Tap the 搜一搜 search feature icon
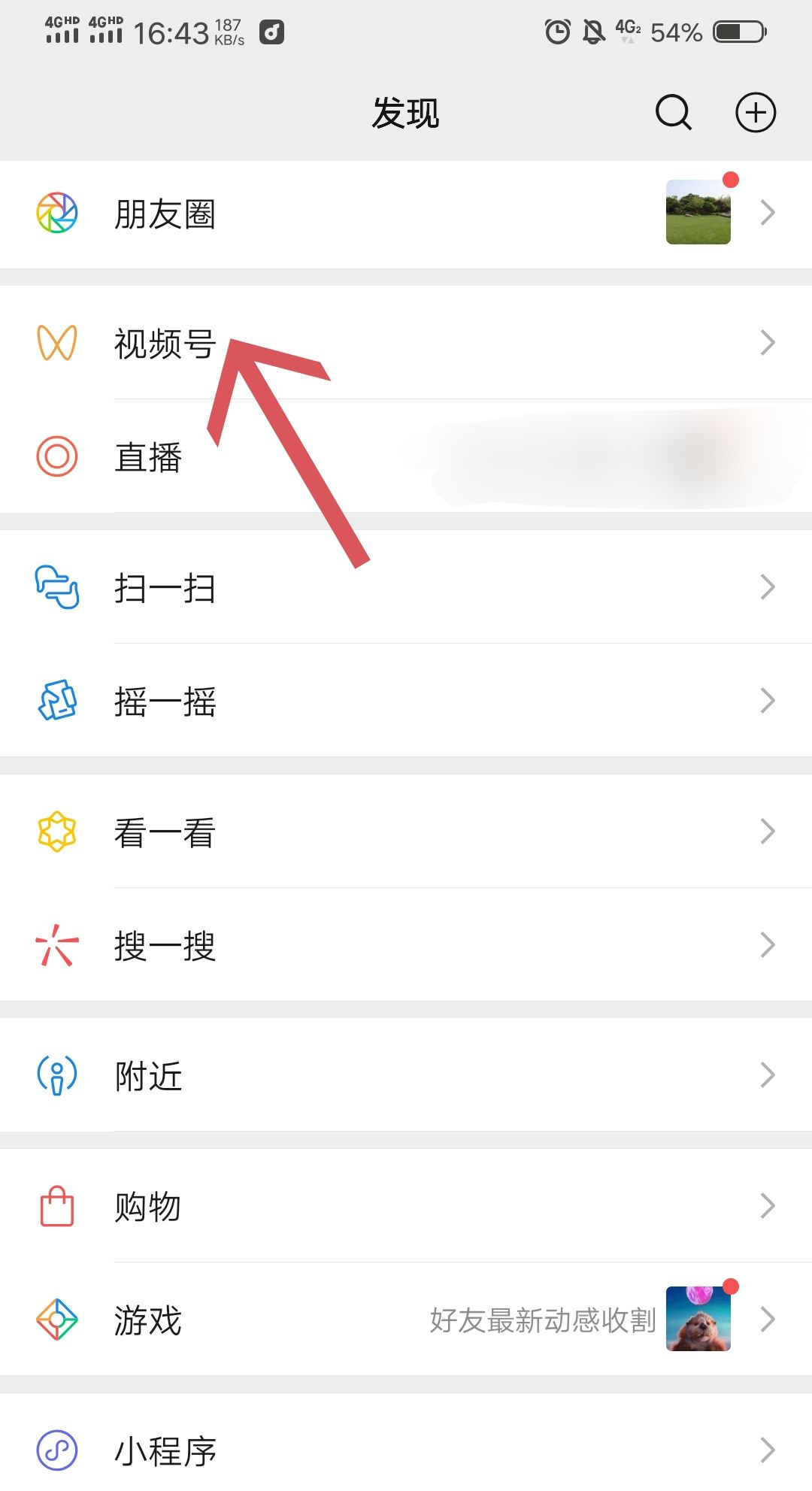The width and height of the screenshot is (812, 1491). (x=57, y=944)
